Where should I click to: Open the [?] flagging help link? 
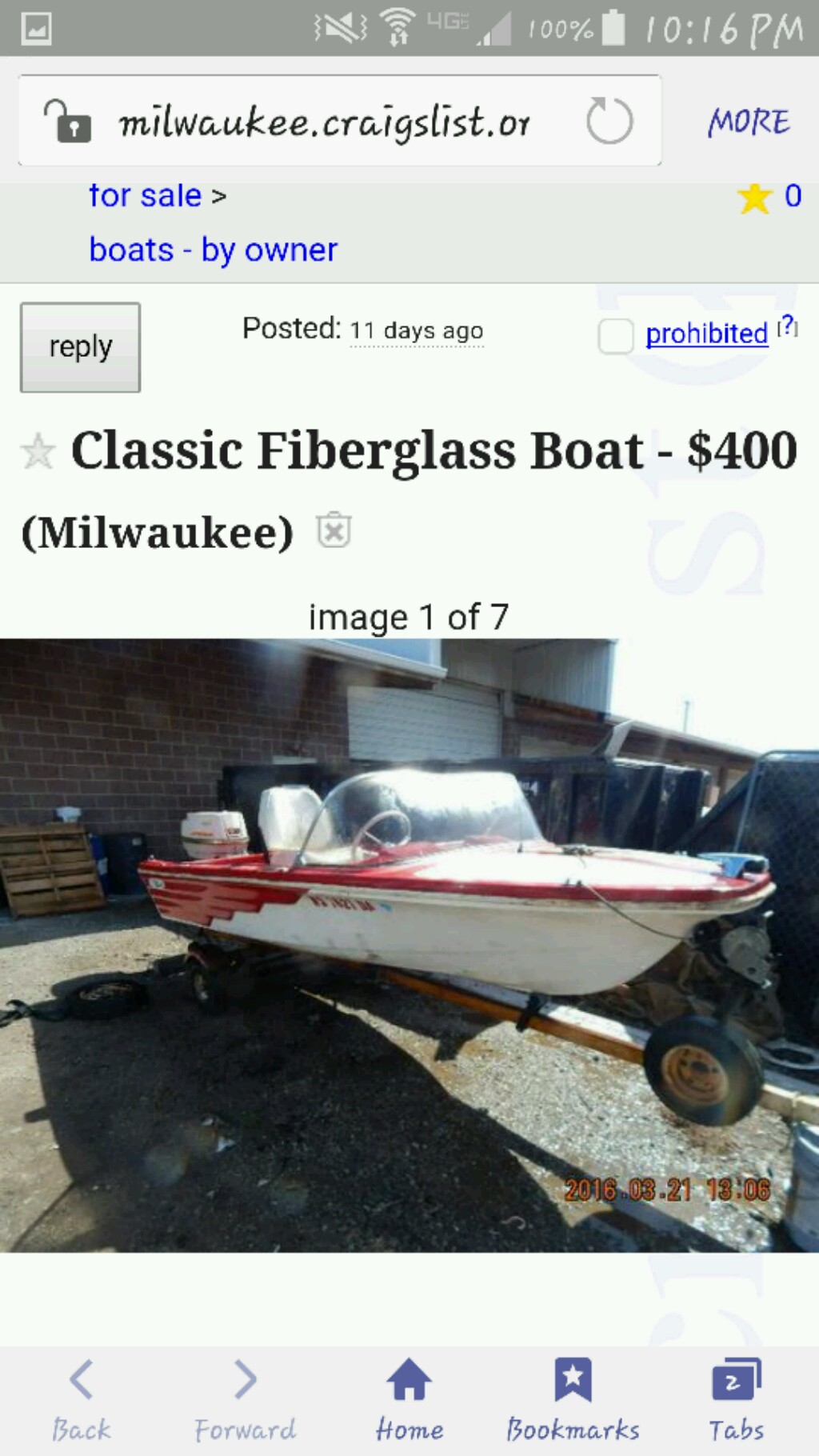click(787, 326)
